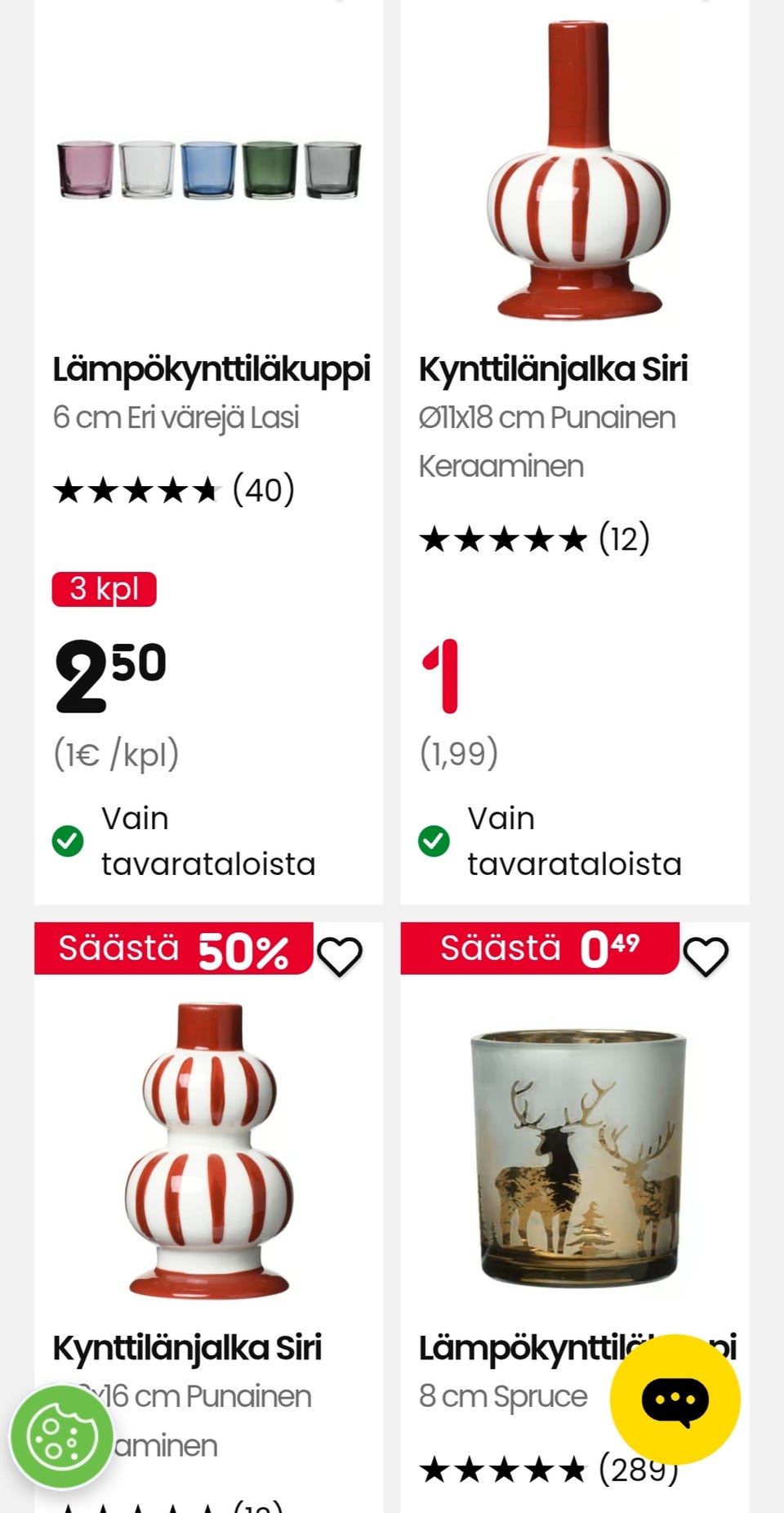Open the chat bubble in the corner

click(x=676, y=1399)
